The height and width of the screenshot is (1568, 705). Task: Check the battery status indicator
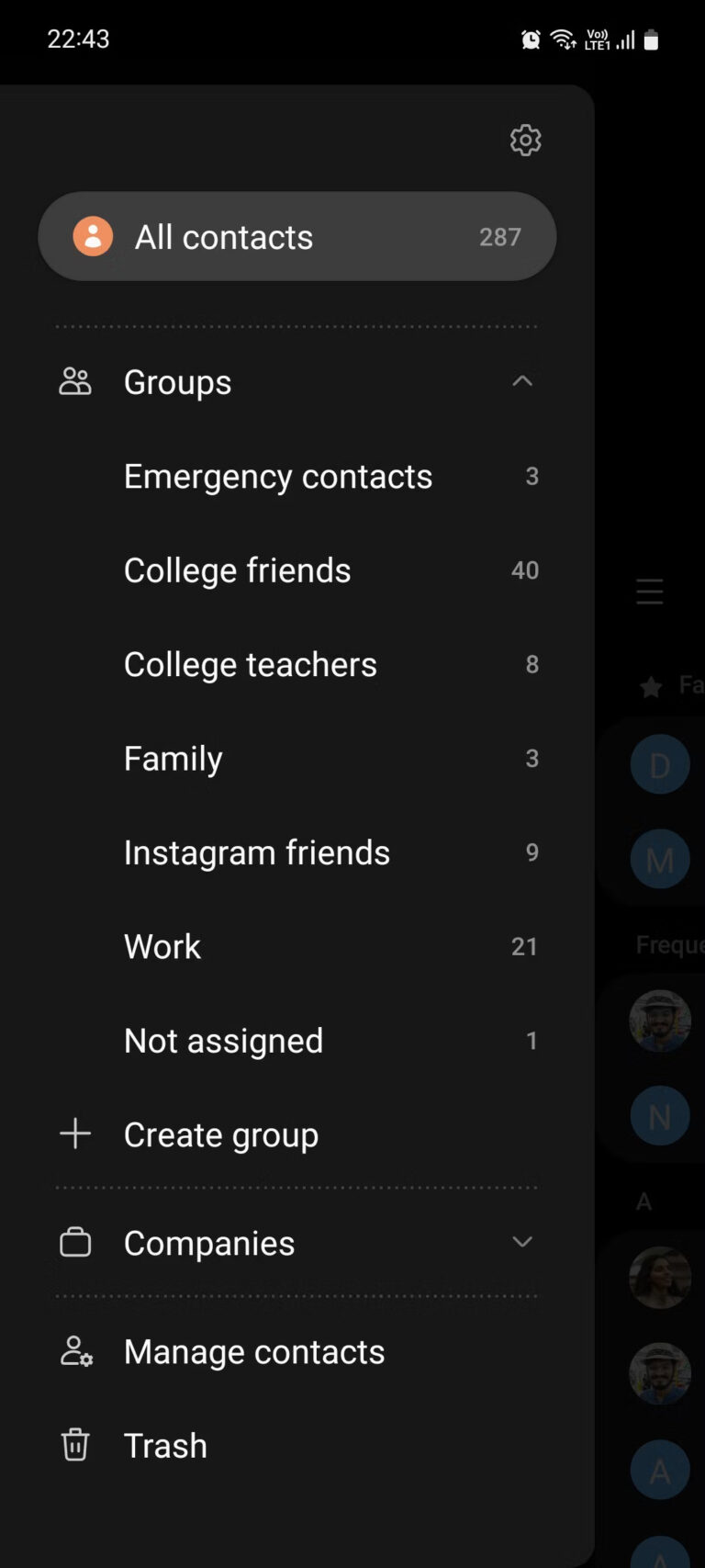pos(653,39)
